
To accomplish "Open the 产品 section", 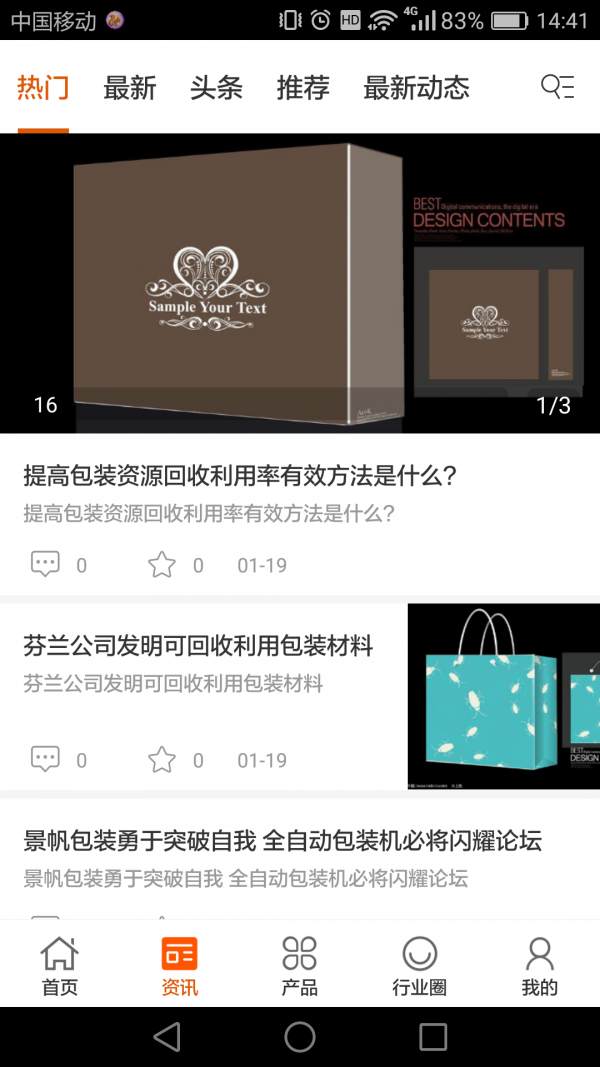I will [299, 966].
